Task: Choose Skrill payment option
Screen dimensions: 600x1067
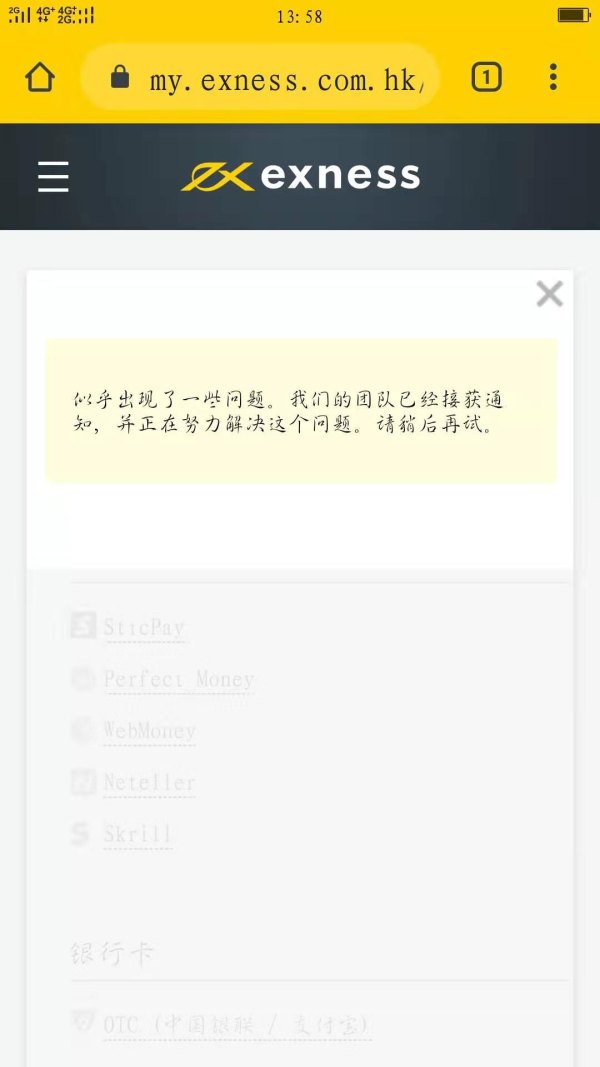Action: (x=137, y=834)
